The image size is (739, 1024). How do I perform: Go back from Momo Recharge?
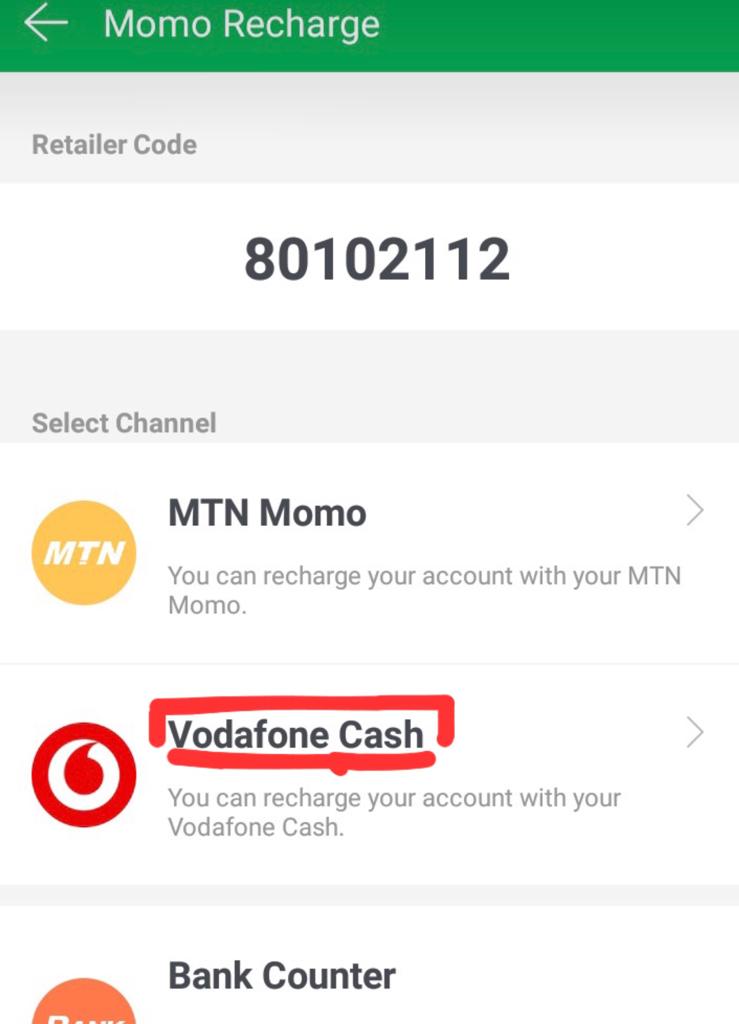[45, 24]
